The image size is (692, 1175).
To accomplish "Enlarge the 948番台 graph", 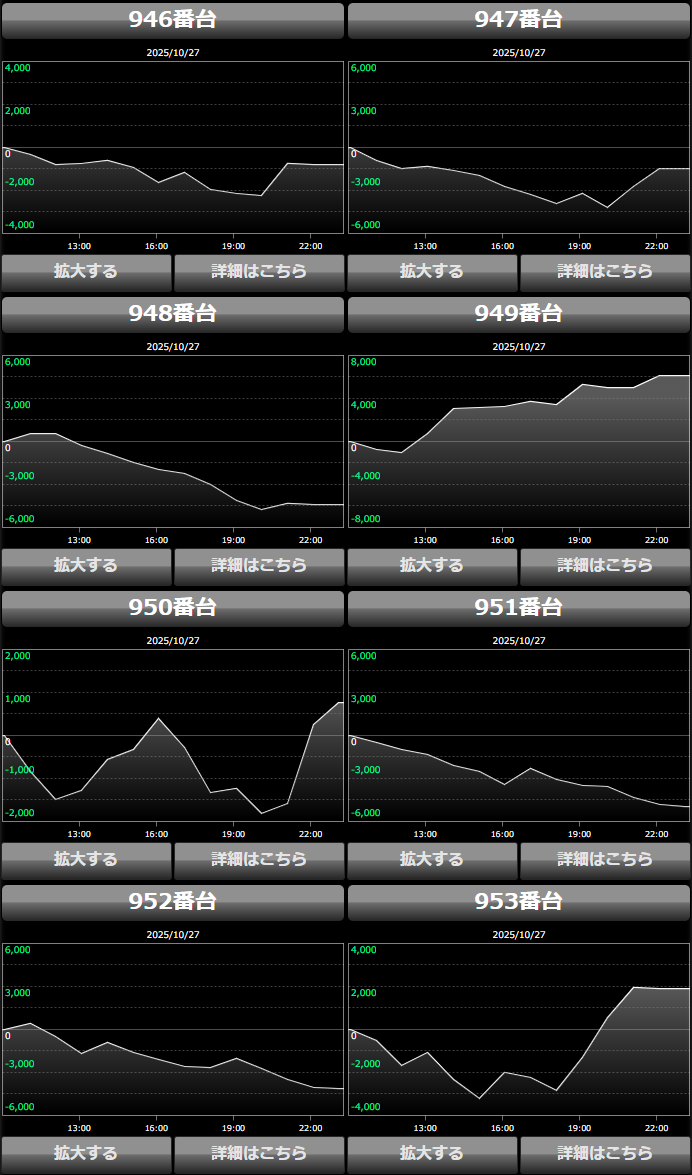I will pyautogui.click(x=86, y=565).
